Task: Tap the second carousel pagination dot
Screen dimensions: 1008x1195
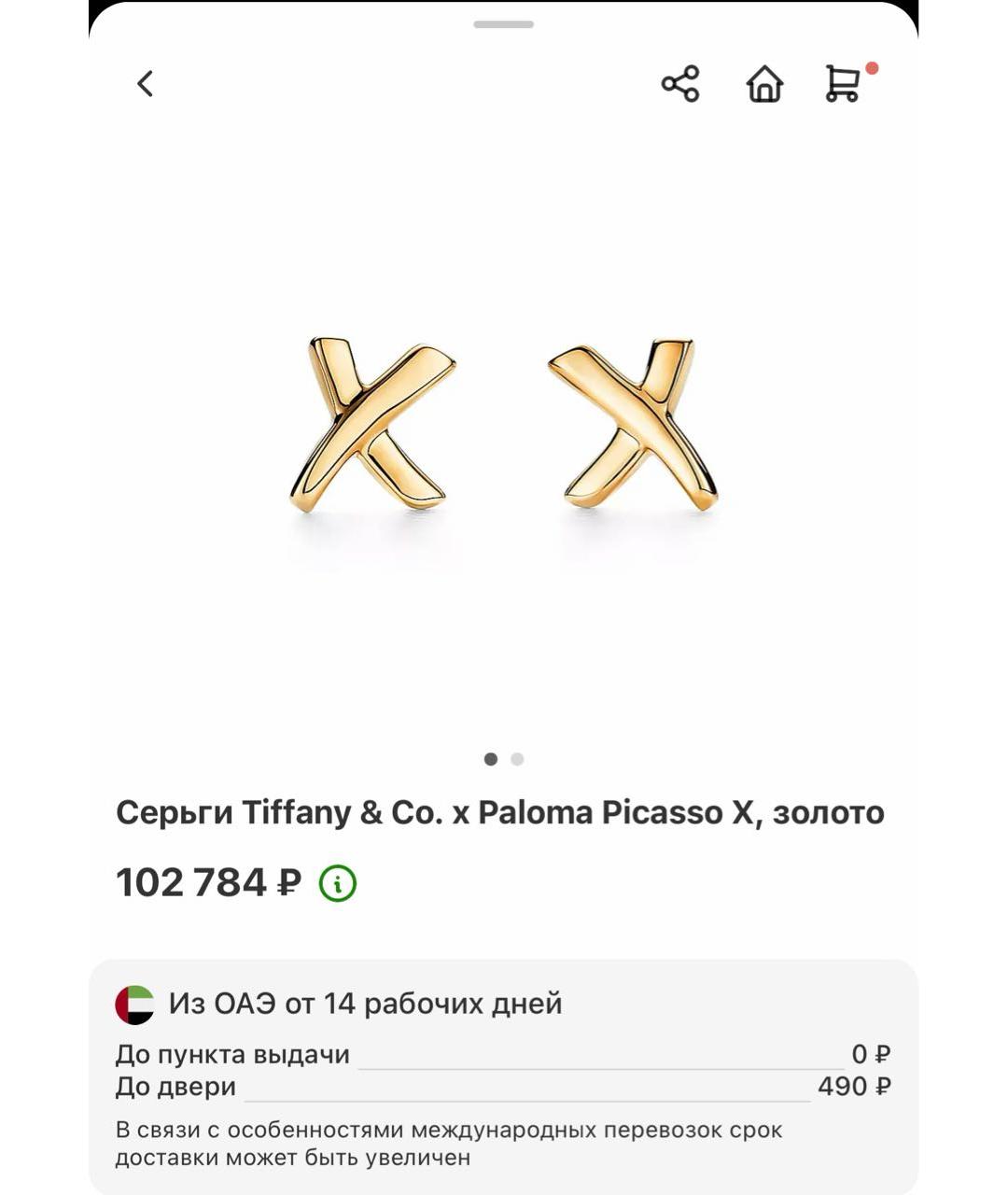Action: click(516, 759)
